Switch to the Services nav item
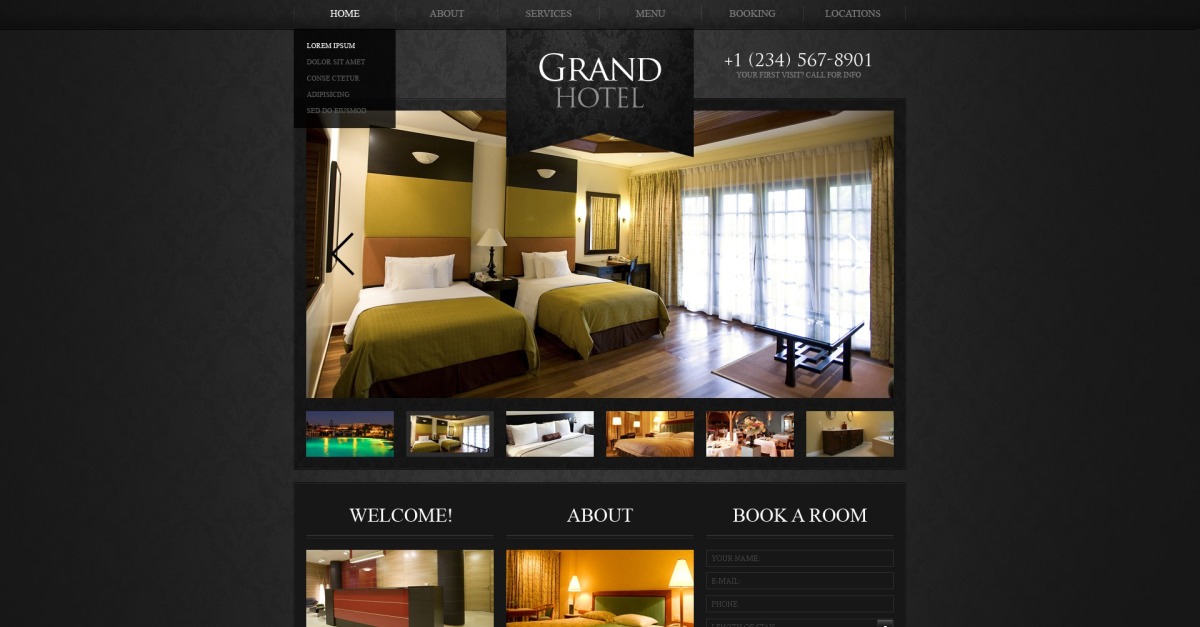This screenshot has height=627, width=1200. [x=548, y=14]
